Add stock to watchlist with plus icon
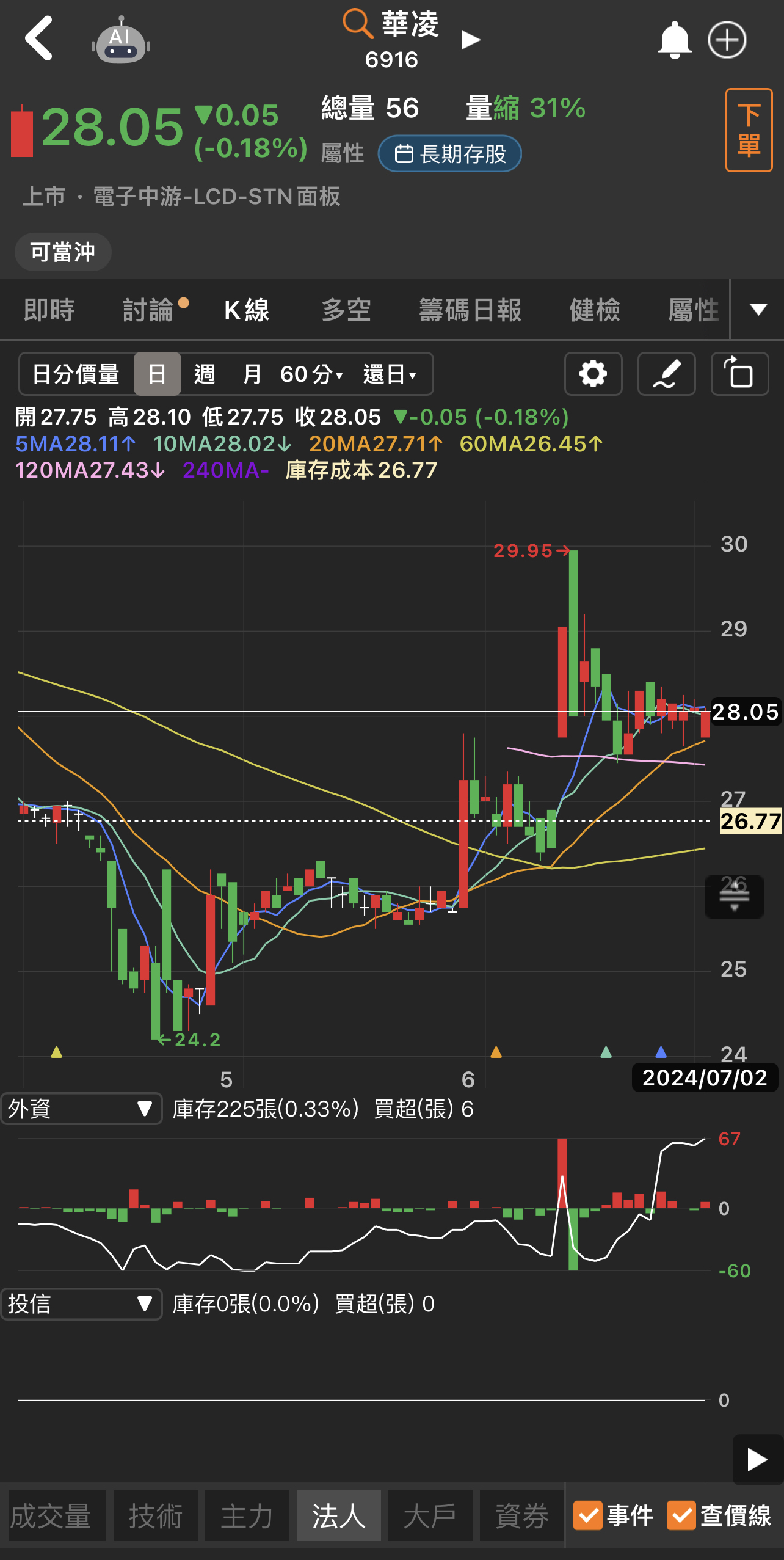The height and width of the screenshot is (1560, 784). 727,40
